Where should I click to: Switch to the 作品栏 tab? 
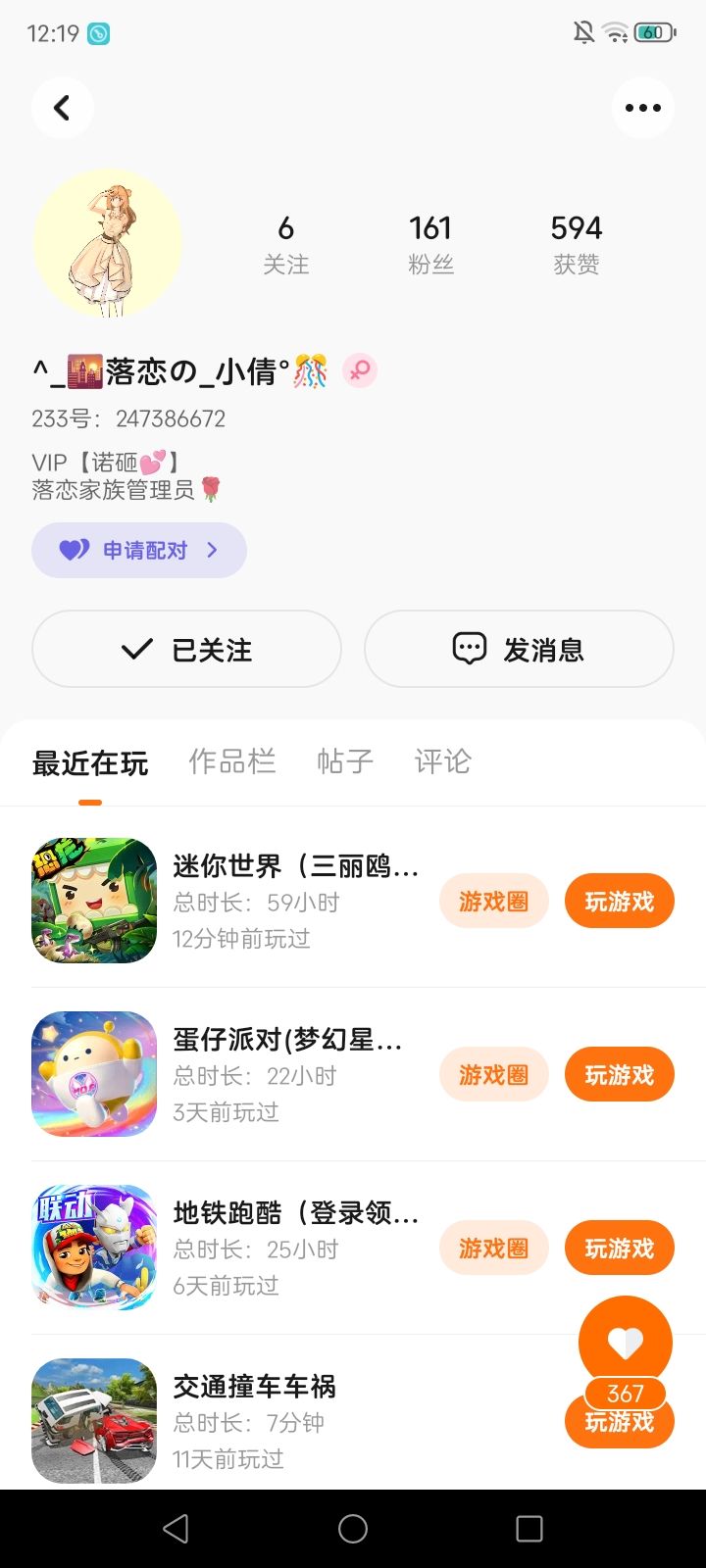point(231,761)
